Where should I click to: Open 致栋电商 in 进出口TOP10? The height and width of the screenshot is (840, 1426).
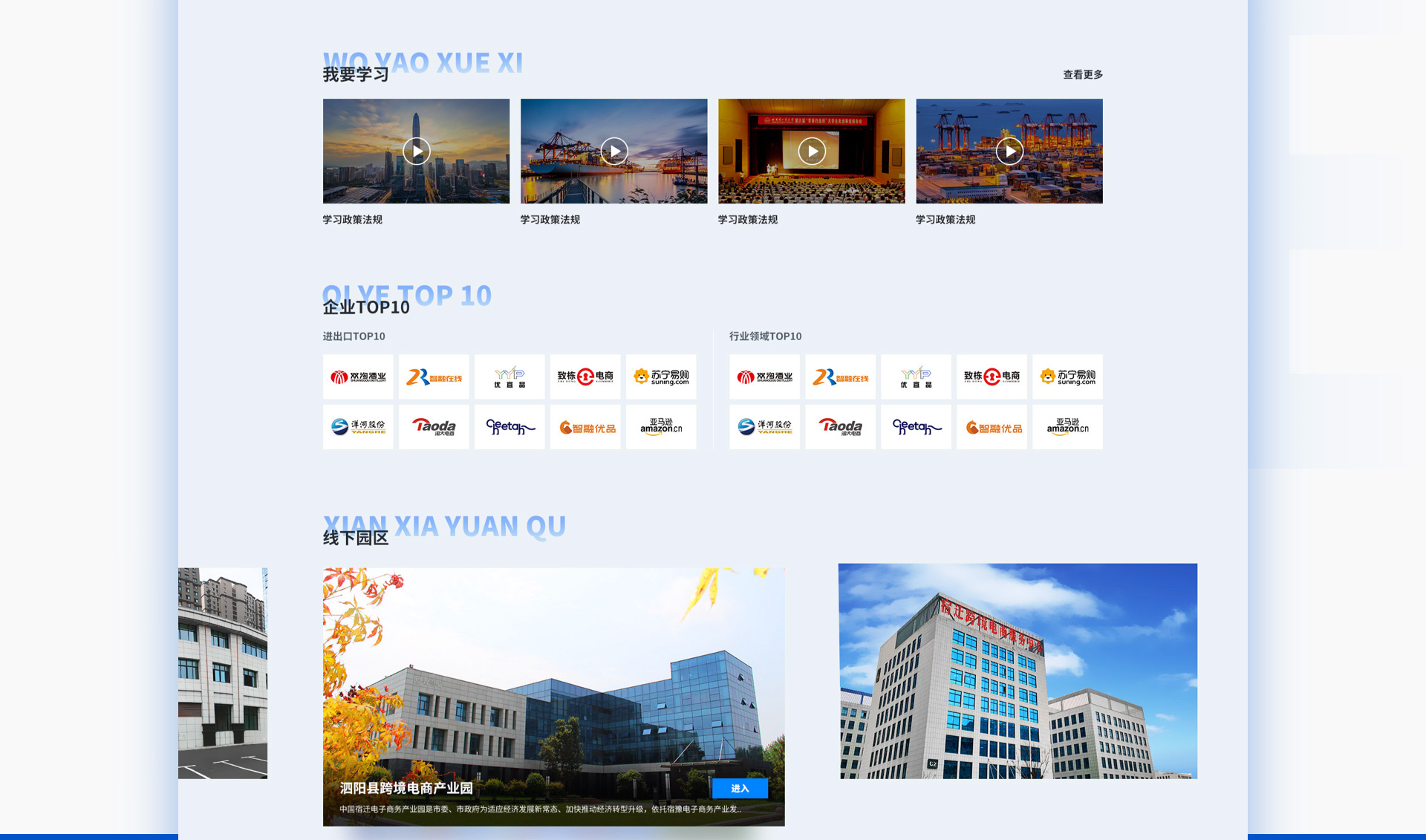[585, 377]
